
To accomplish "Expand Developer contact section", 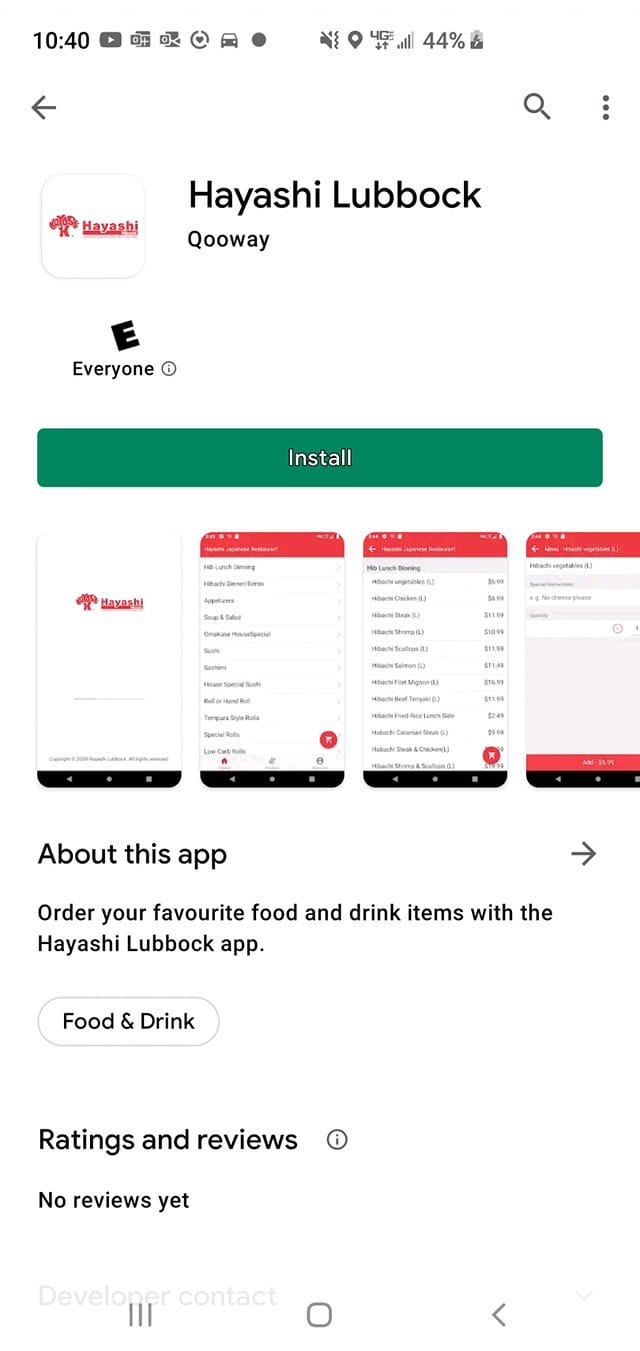I will 584,1296.
